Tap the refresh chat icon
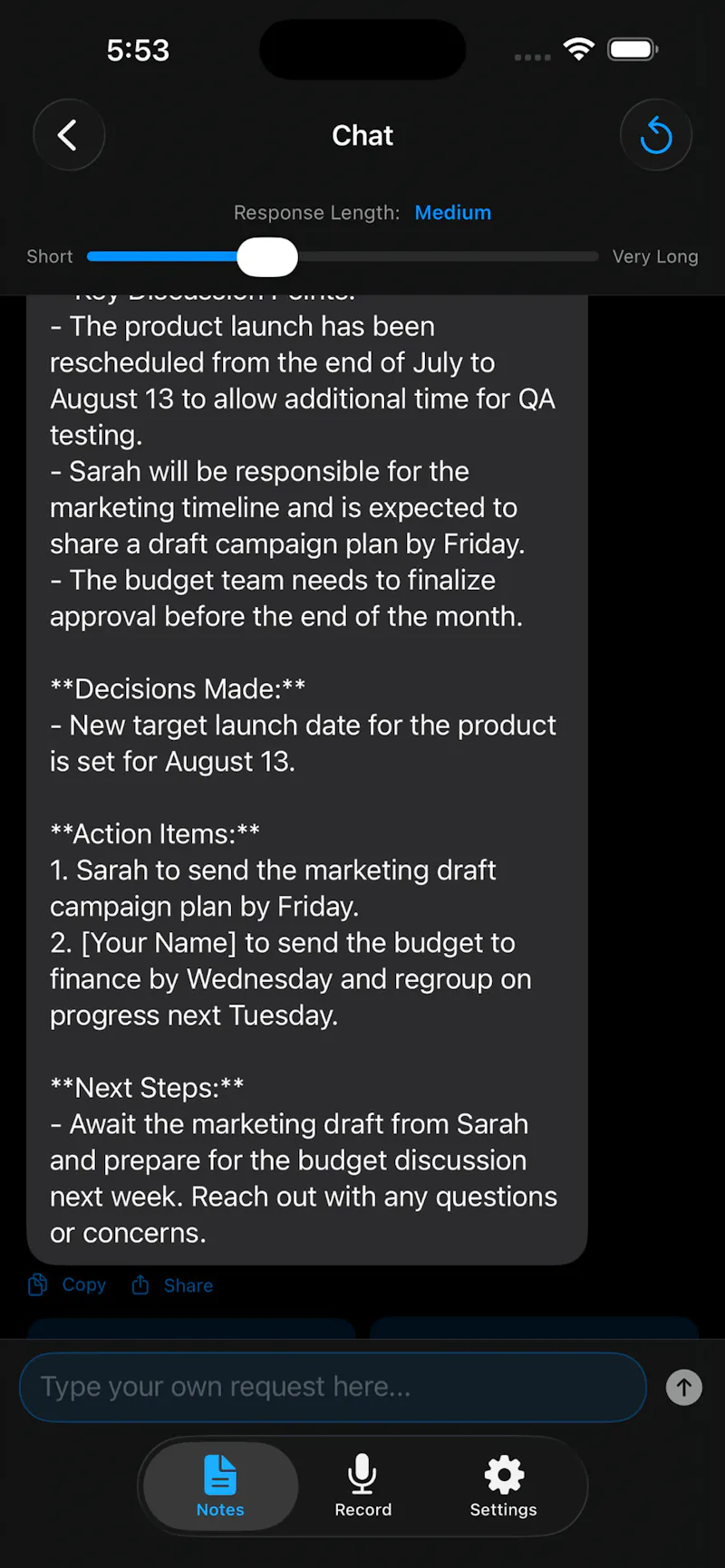This screenshot has height=1568, width=725. [x=656, y=135]
